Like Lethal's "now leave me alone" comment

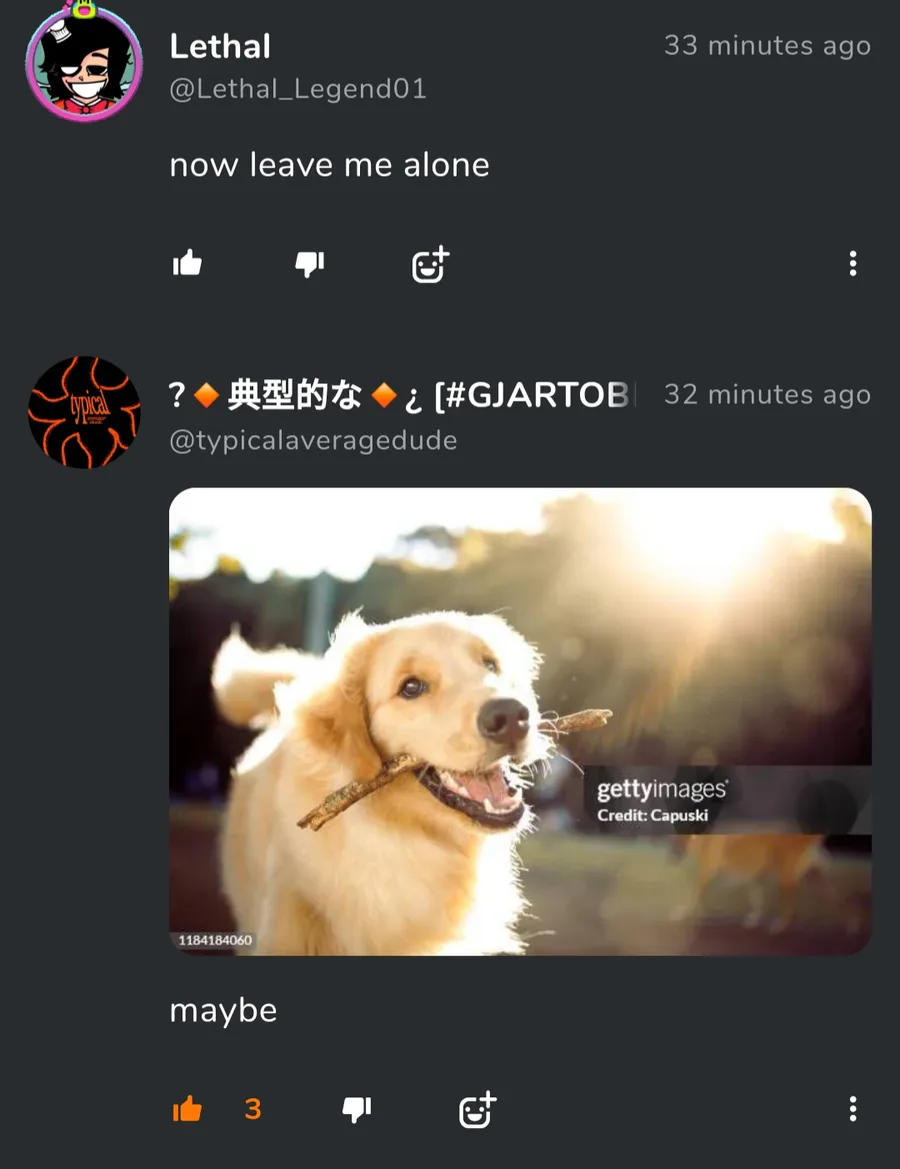pyautogui.click(x=187, y=263)
